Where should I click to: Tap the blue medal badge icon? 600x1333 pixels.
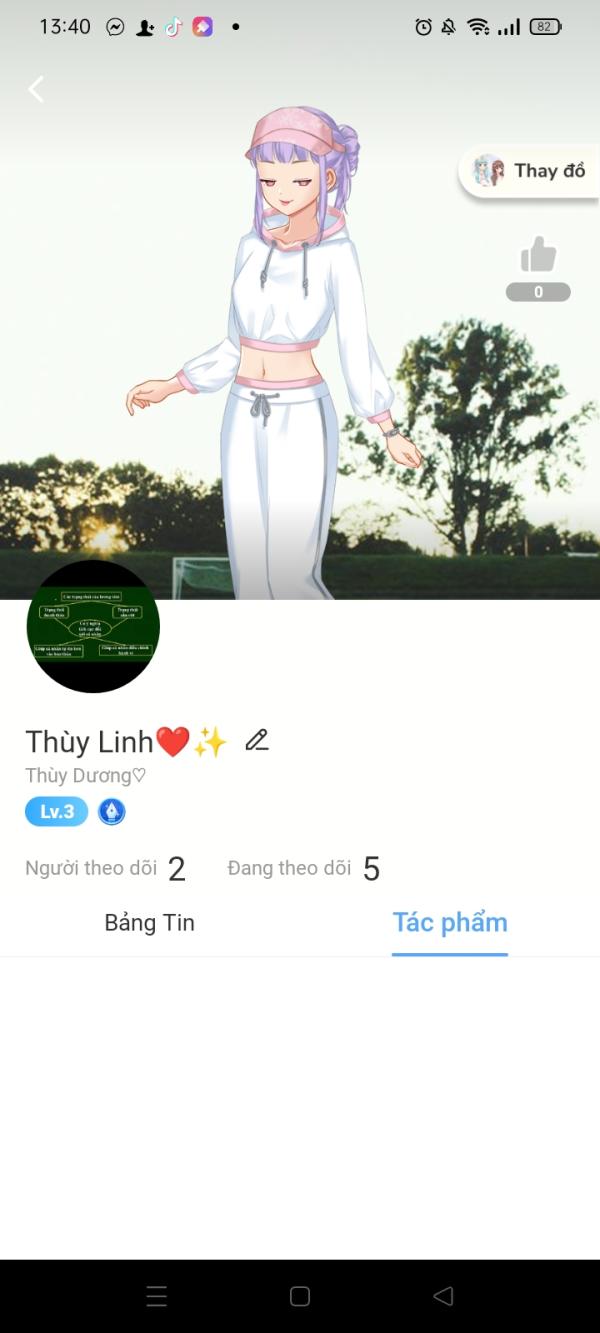point(112,811)
